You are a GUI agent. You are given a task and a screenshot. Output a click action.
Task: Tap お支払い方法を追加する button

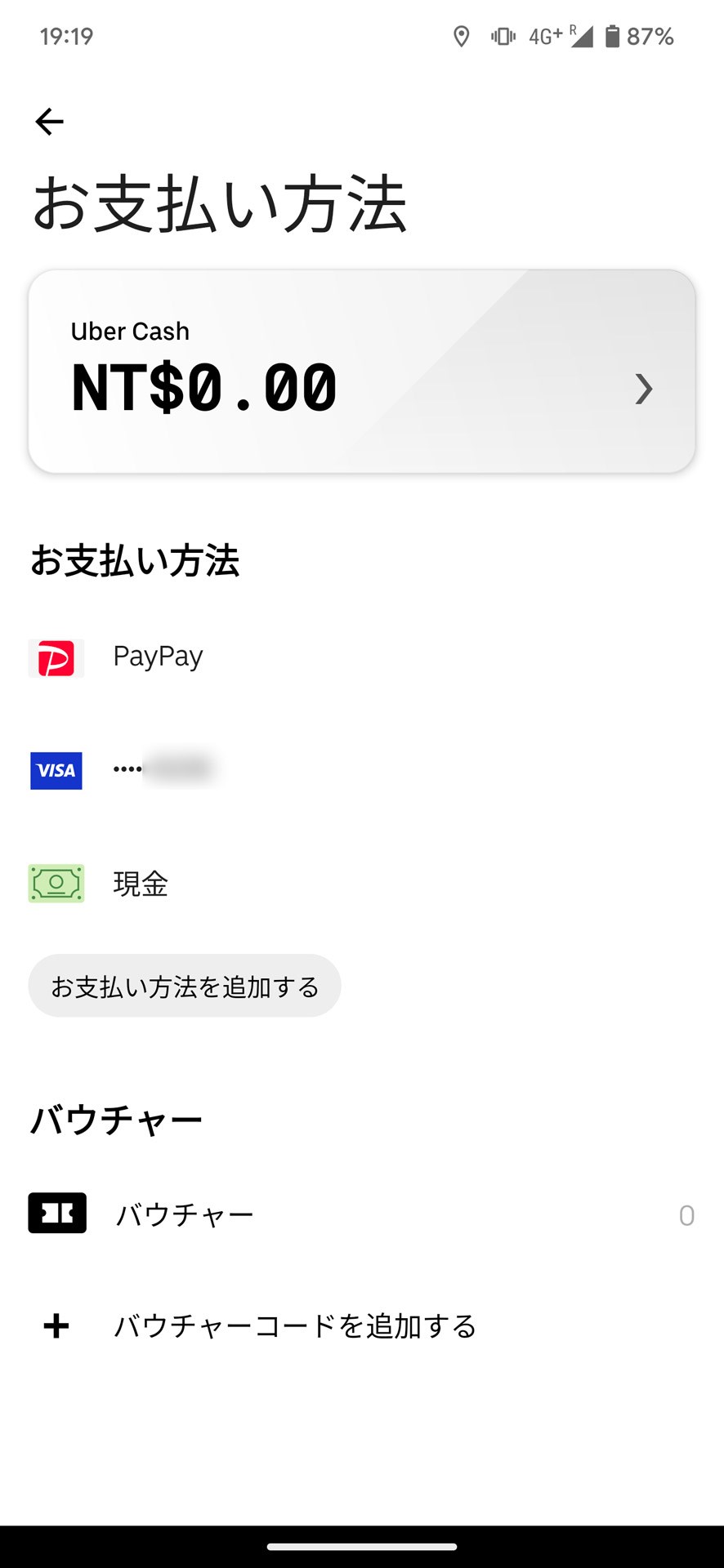coord(185,986)
